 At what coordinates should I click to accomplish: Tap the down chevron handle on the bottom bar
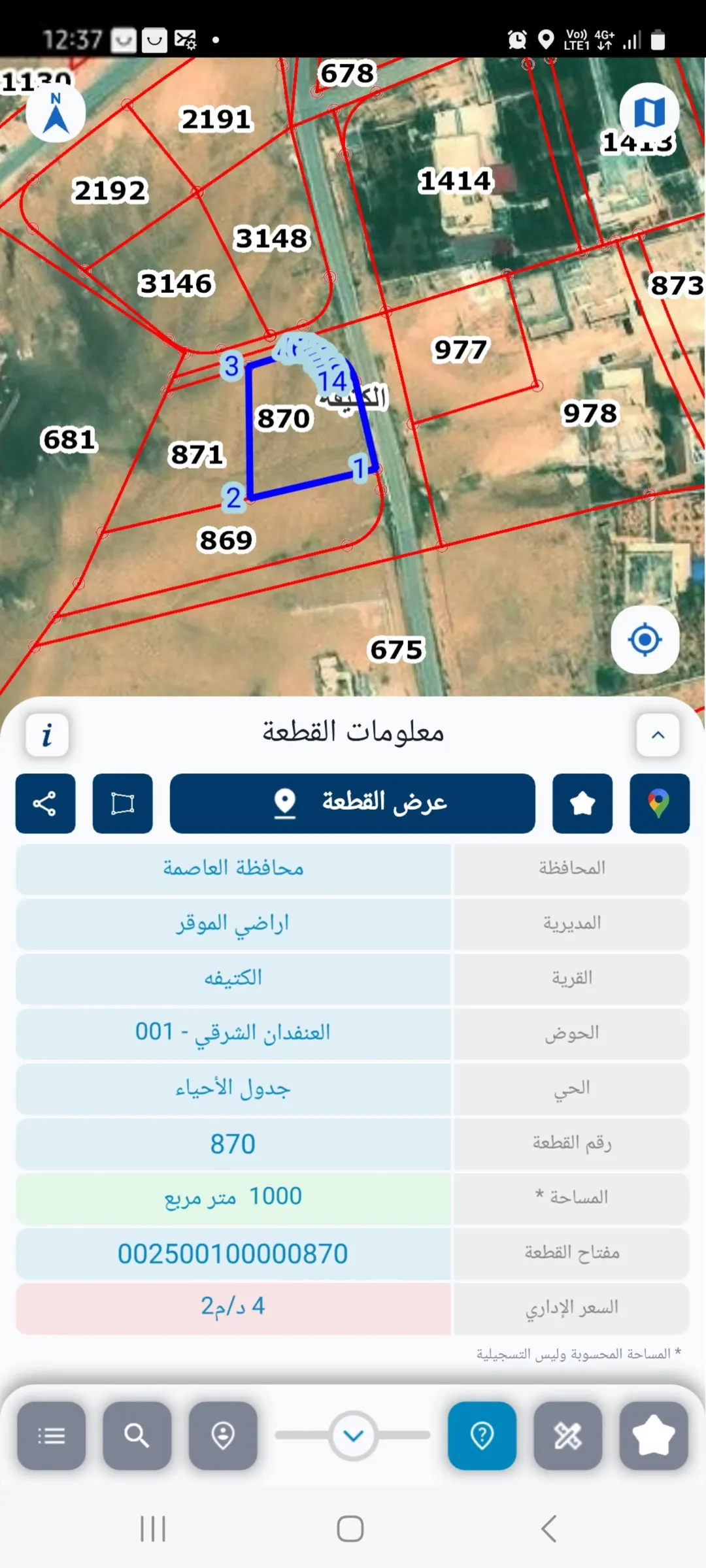[353, 1435]
